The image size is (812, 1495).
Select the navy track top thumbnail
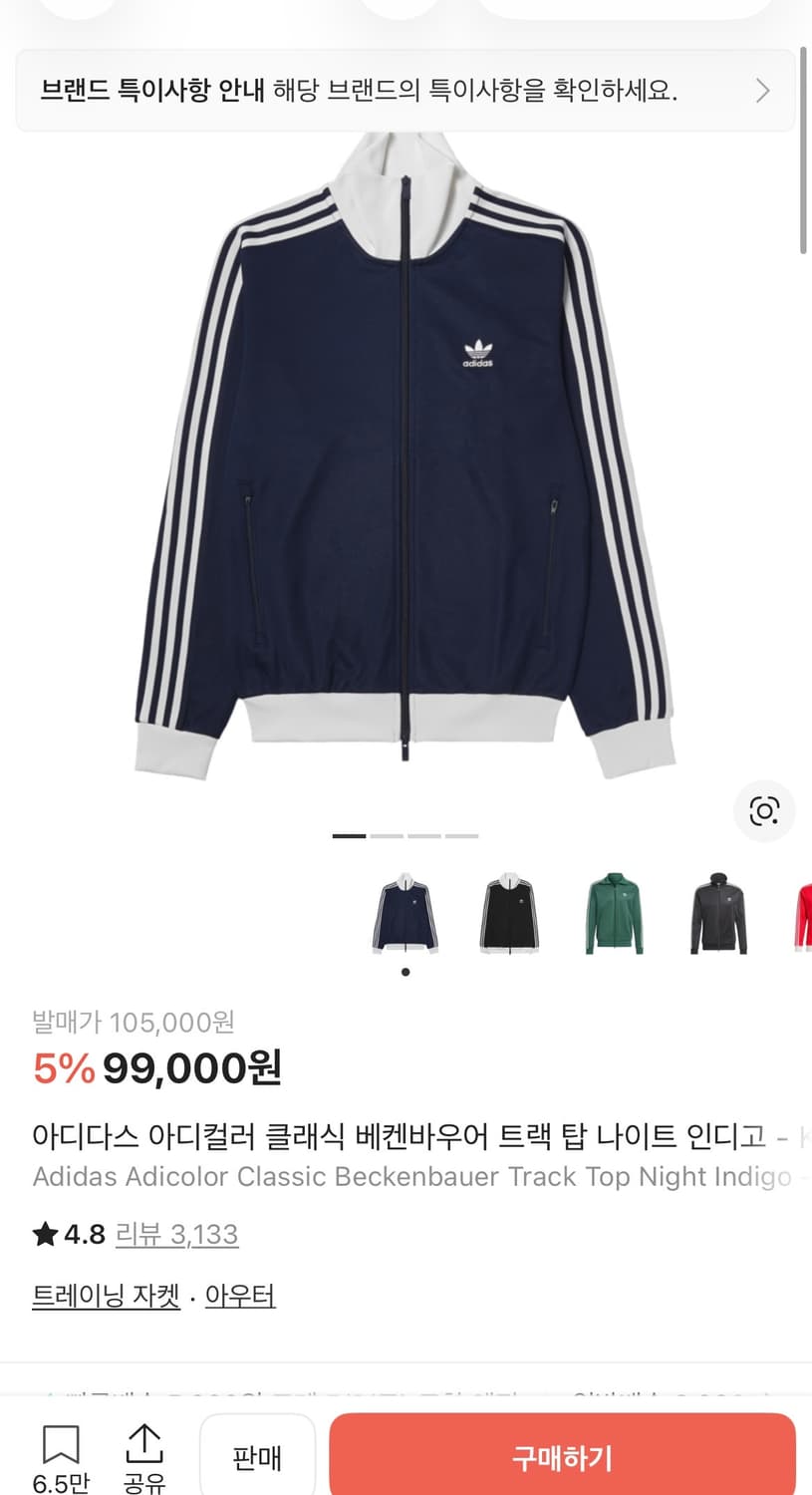[405, 913]
